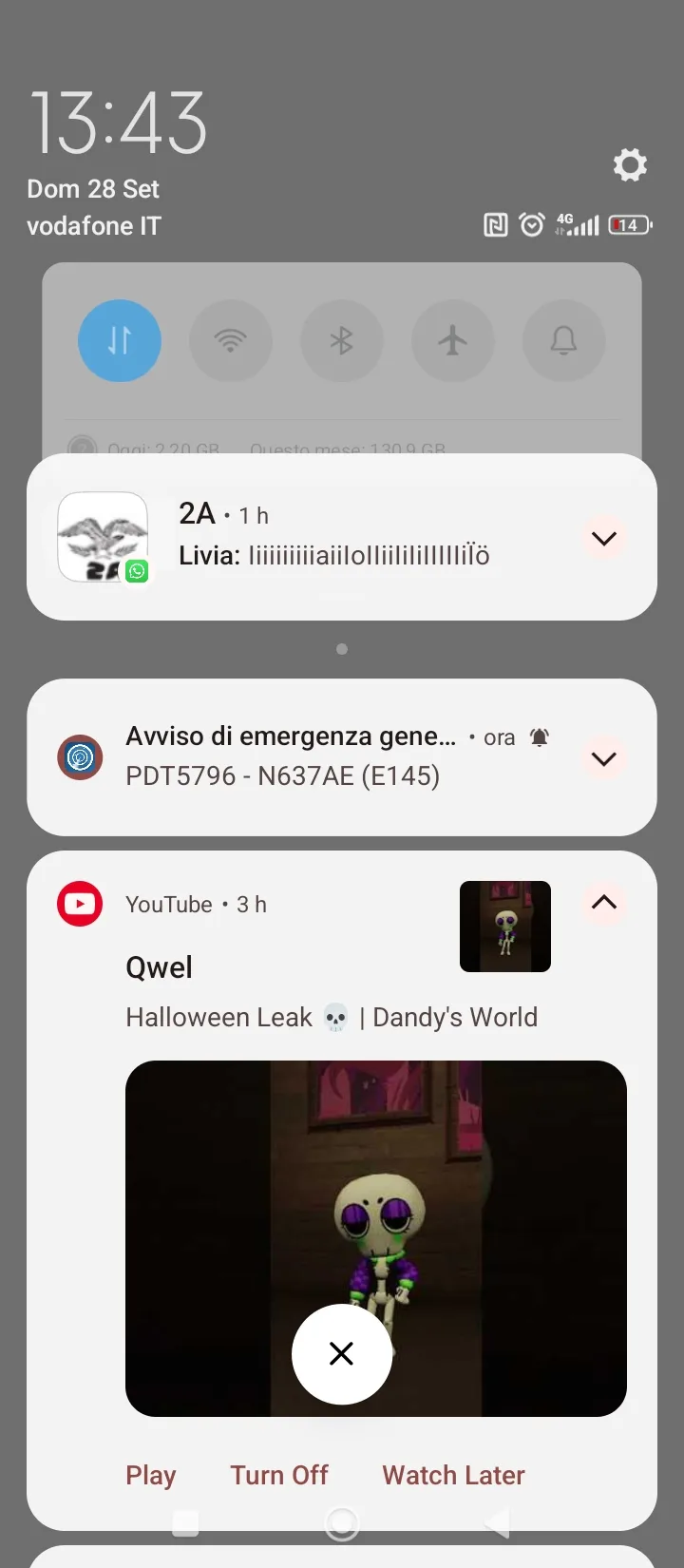Enable Bluetooth quick toggle

point(341,340)
